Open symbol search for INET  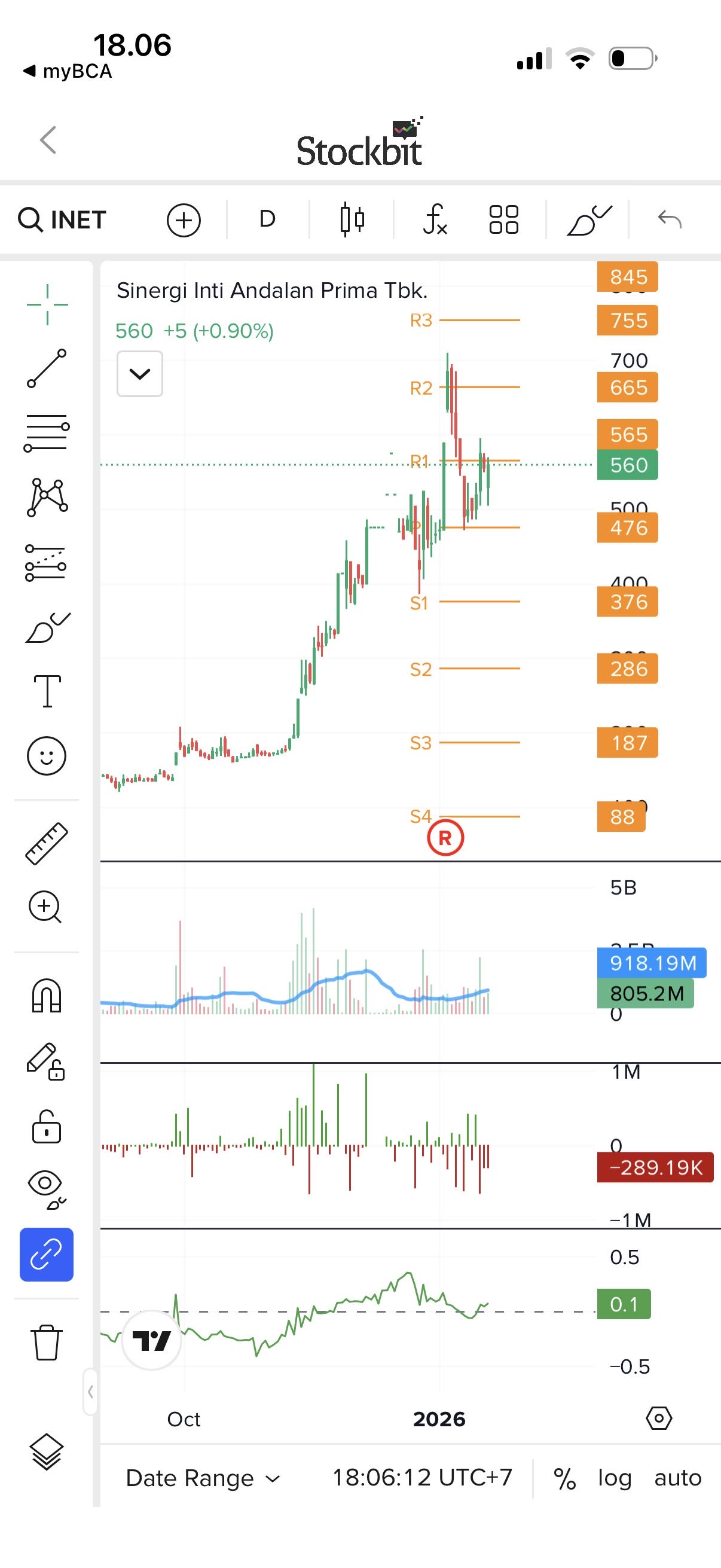63,219
